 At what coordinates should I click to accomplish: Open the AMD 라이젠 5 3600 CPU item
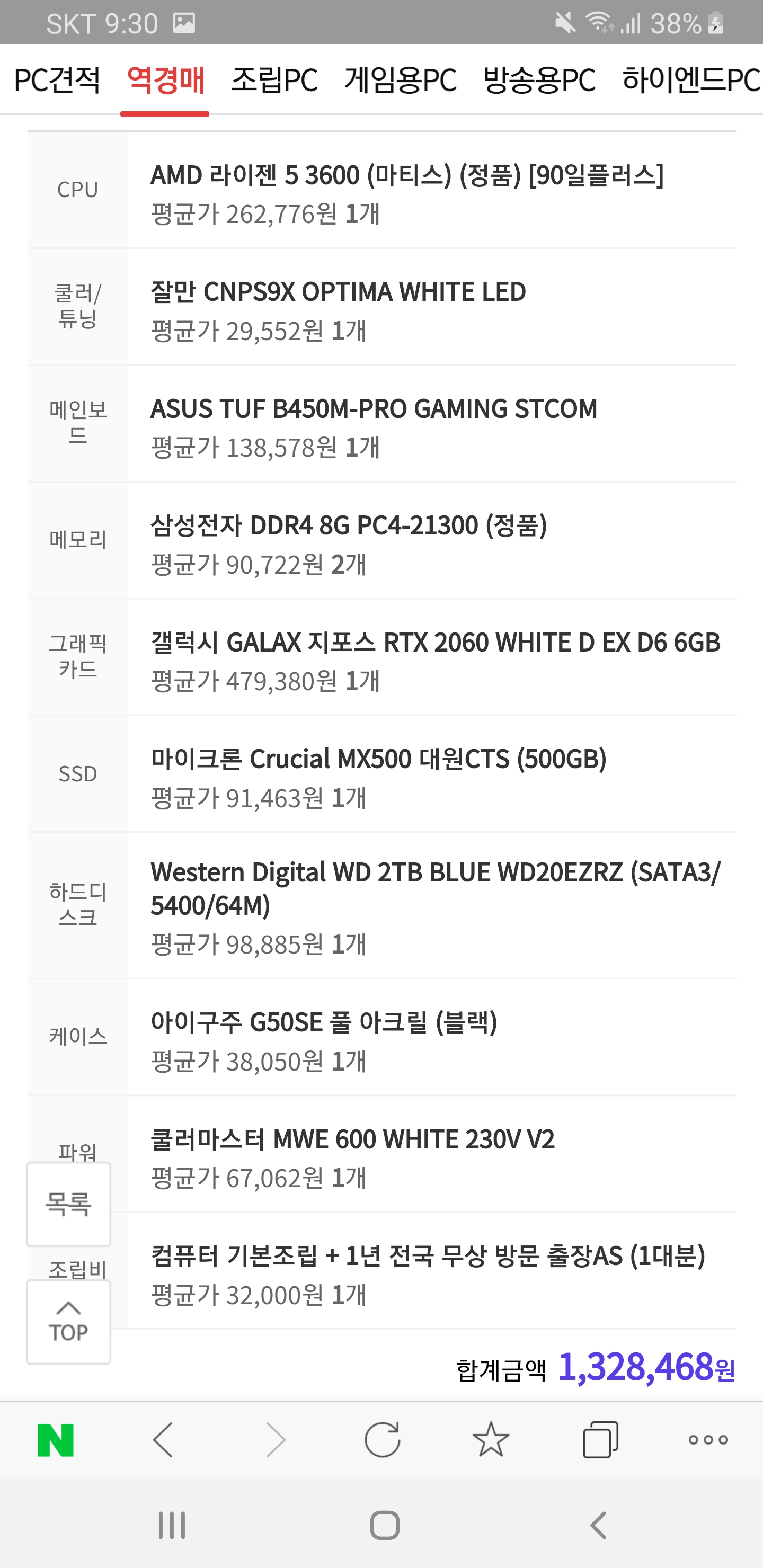pyautogui.click(x=407, y=175)
